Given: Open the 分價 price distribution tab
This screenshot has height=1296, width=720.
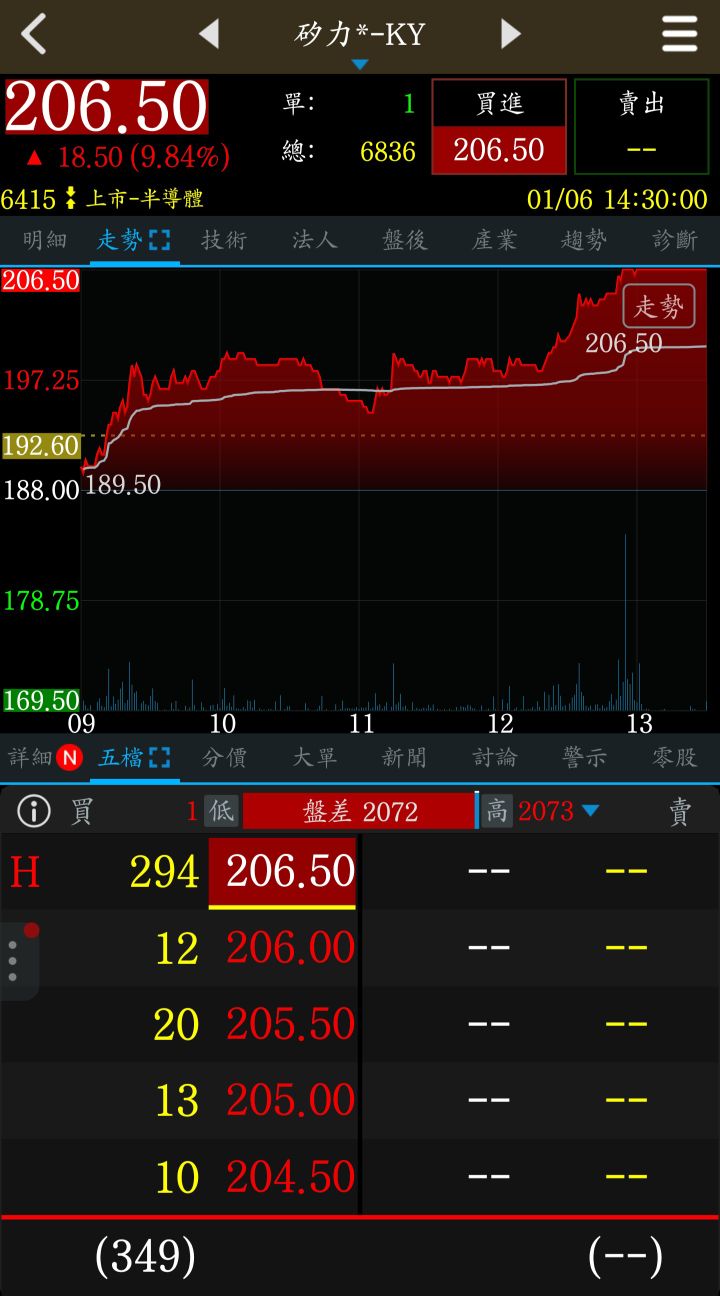Looking at the screenshot, I should 224,758.
